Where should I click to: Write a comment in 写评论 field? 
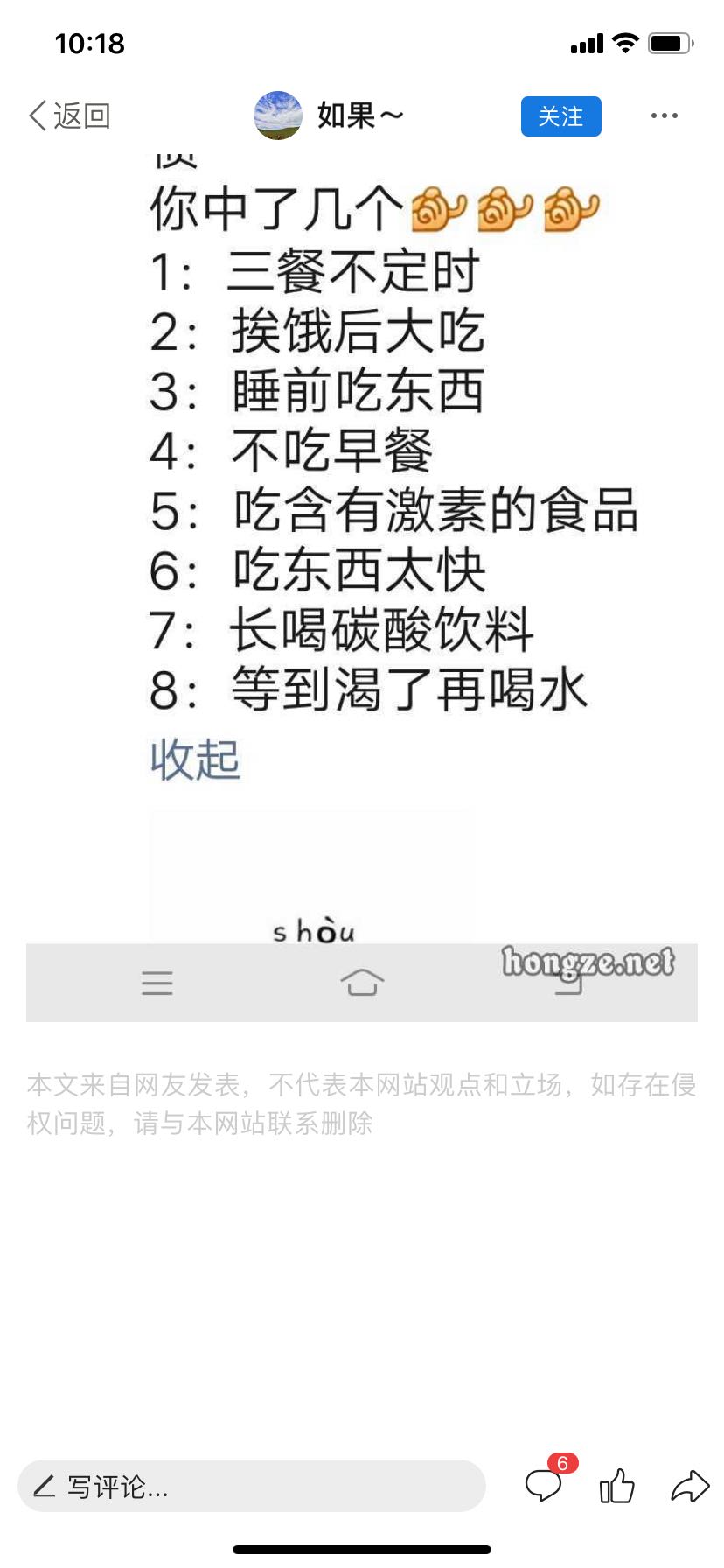[252, 1486]
